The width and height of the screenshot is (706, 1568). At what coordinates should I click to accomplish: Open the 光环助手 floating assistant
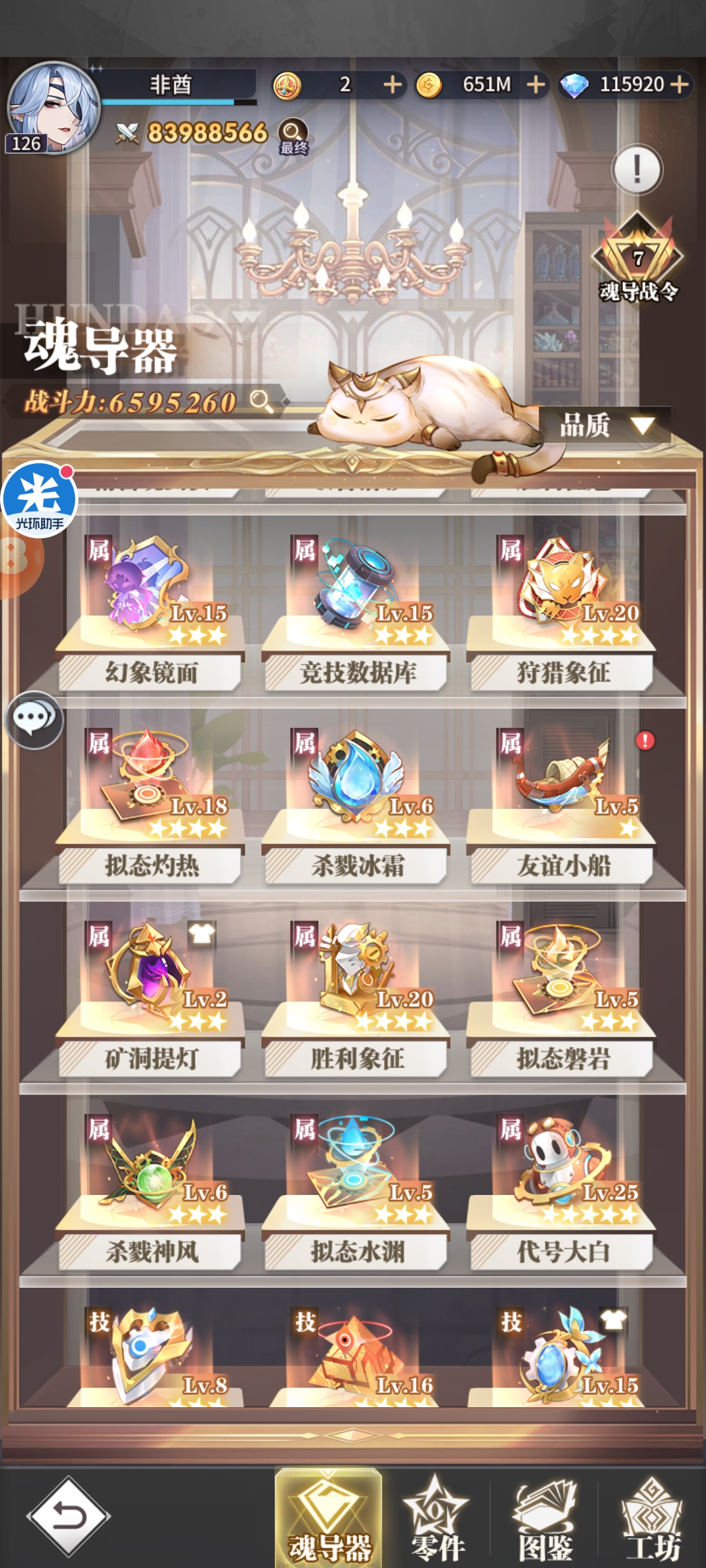[x=39, y=499]
